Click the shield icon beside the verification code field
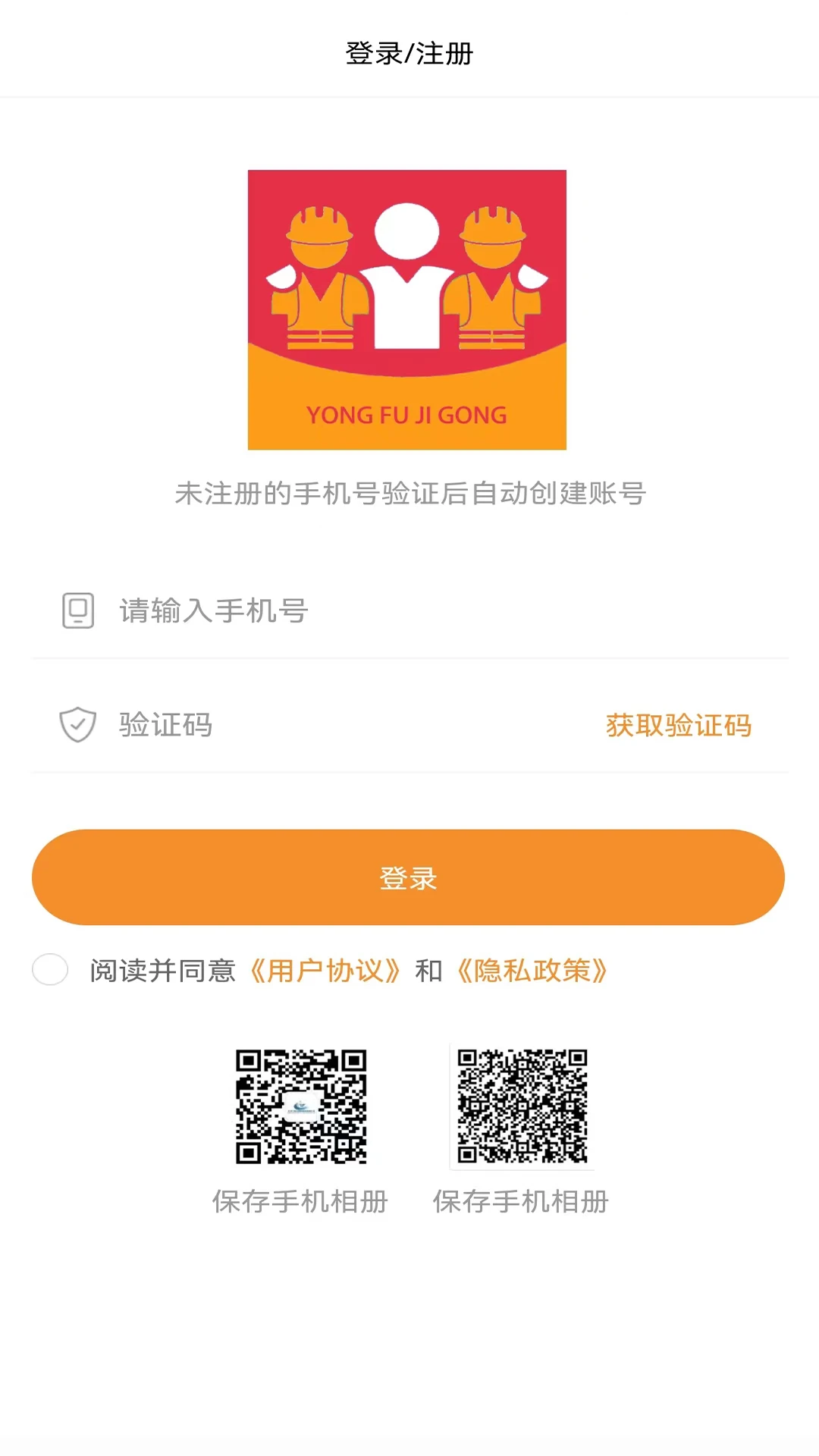Viewport: 819px width, 1456px height. (77, 726)
